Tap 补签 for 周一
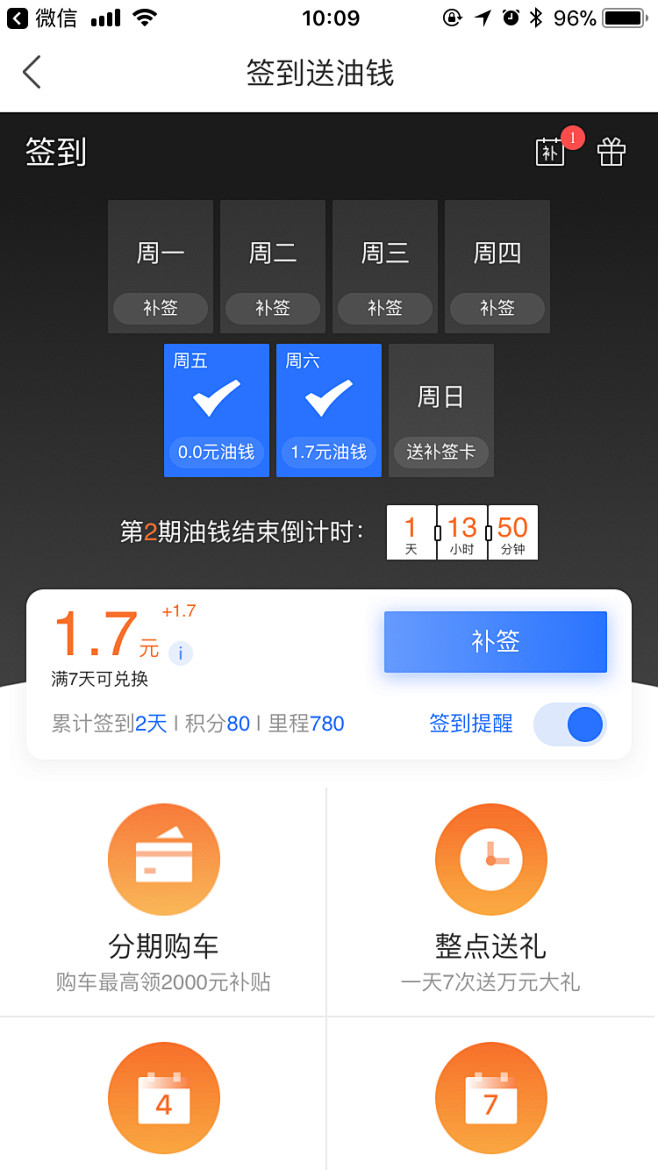 point(160,308)
